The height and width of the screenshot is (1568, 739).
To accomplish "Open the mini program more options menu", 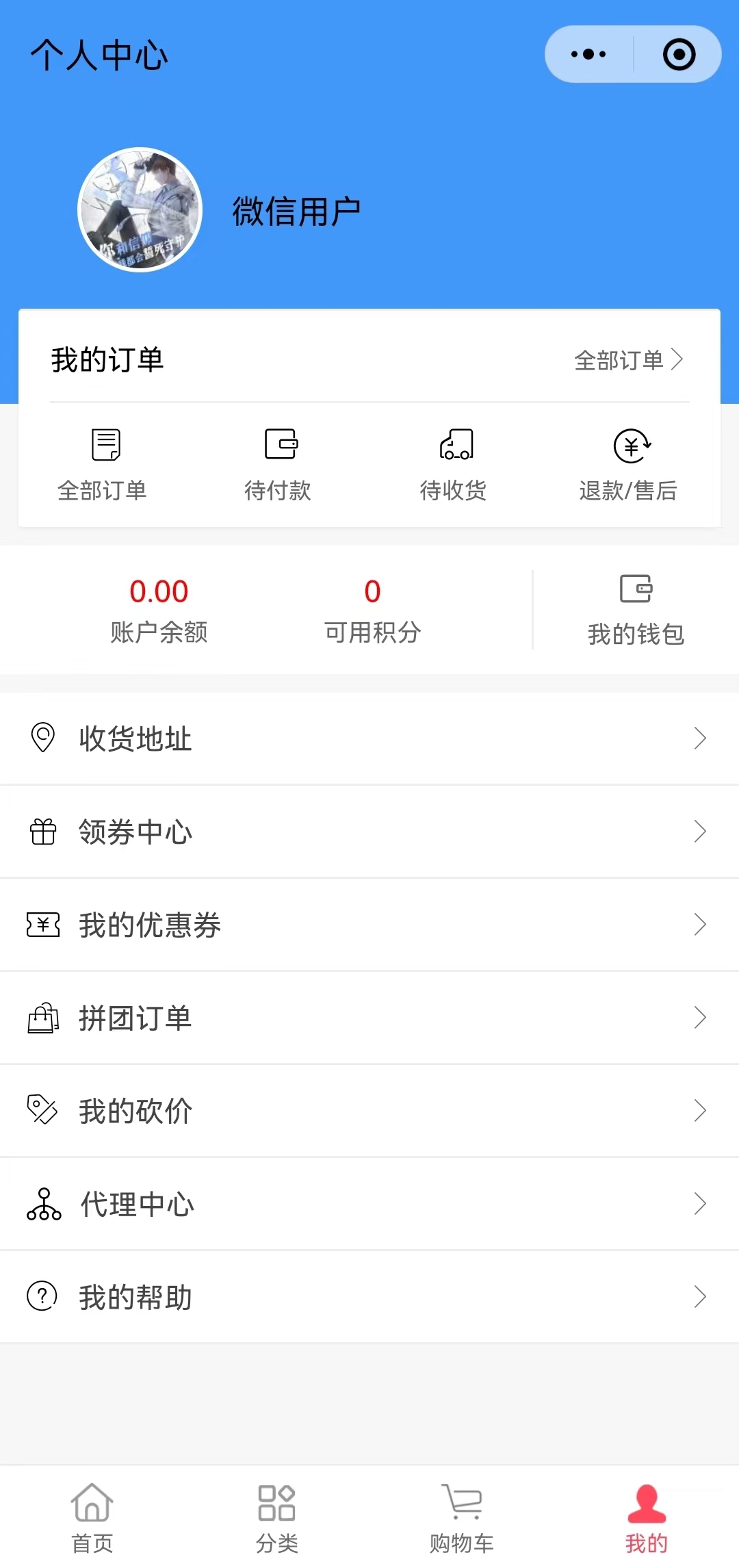I will click(x=588, y=55).
